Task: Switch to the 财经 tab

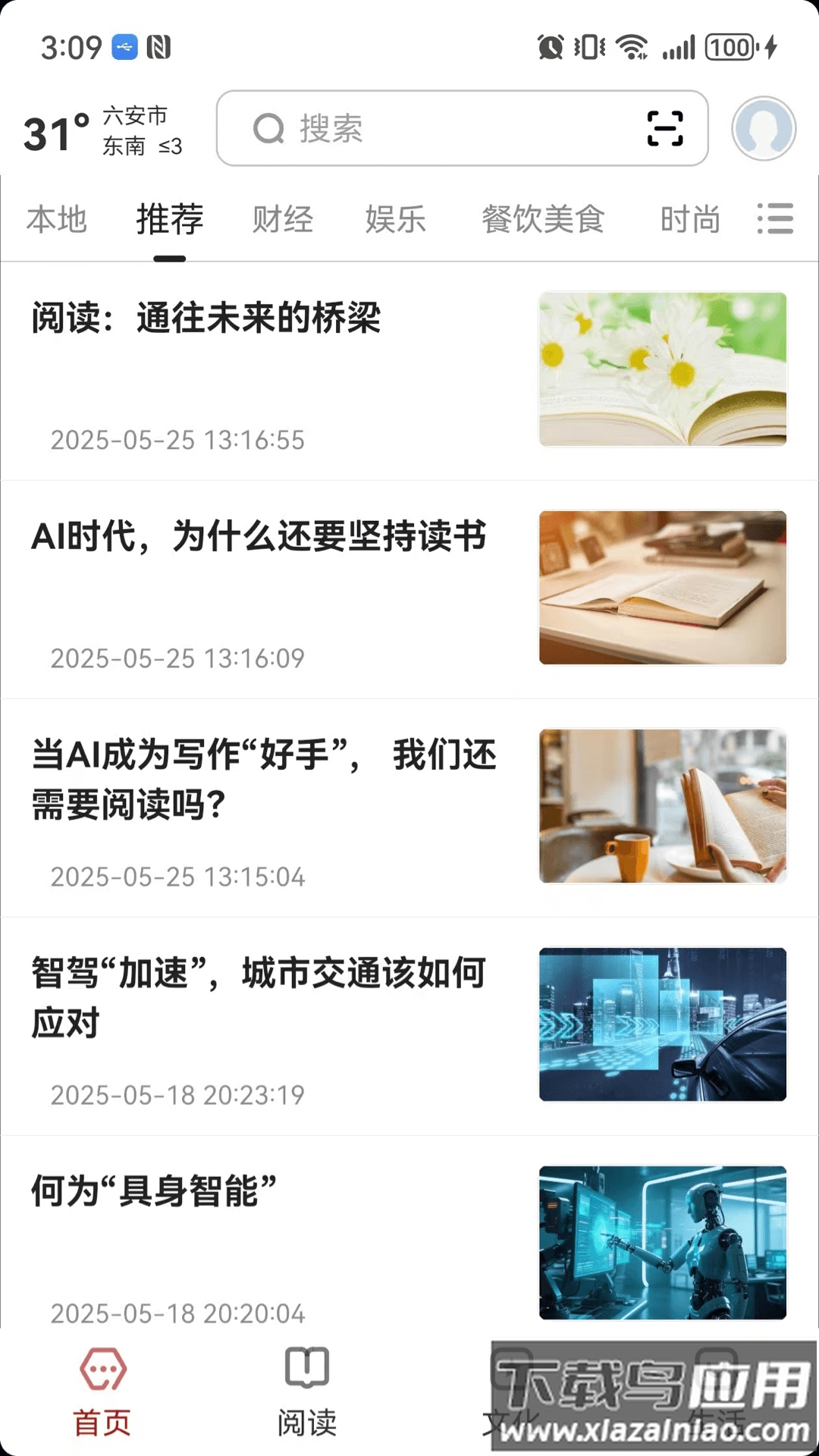Action: click(x=282, y=219)
